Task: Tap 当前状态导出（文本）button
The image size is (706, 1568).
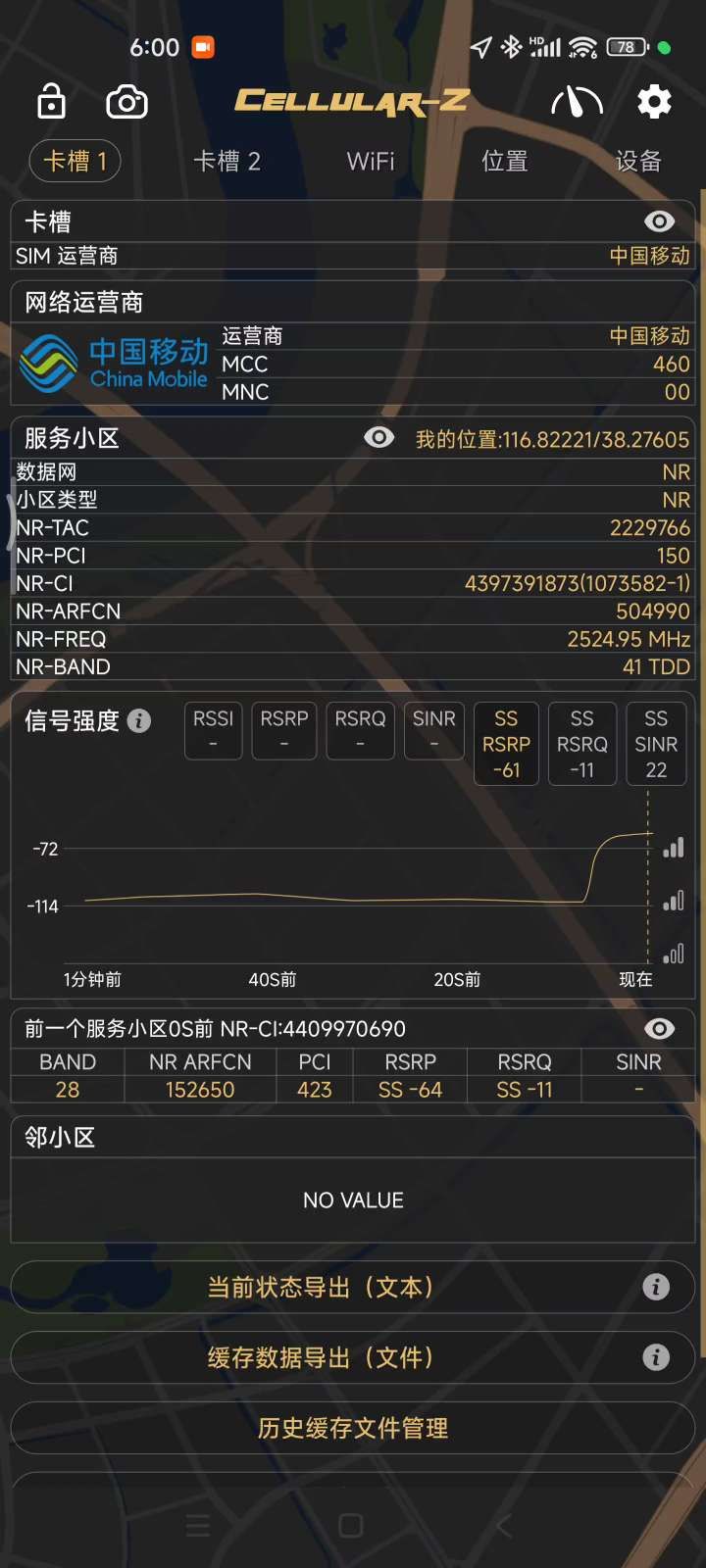Action: coord(320,1287)
